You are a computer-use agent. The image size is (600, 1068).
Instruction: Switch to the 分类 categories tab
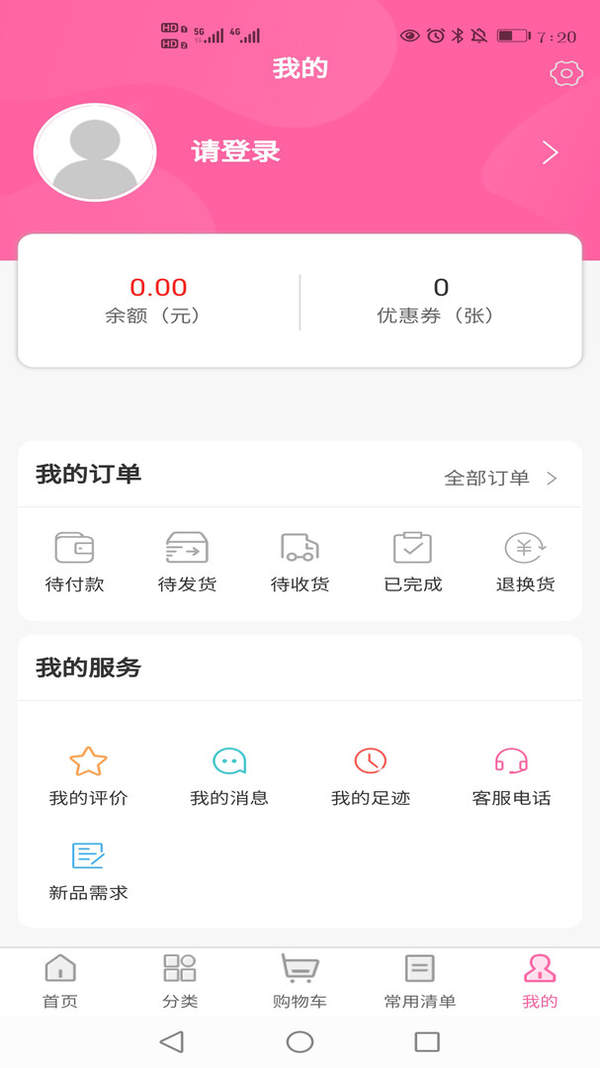tap(180, 981)
